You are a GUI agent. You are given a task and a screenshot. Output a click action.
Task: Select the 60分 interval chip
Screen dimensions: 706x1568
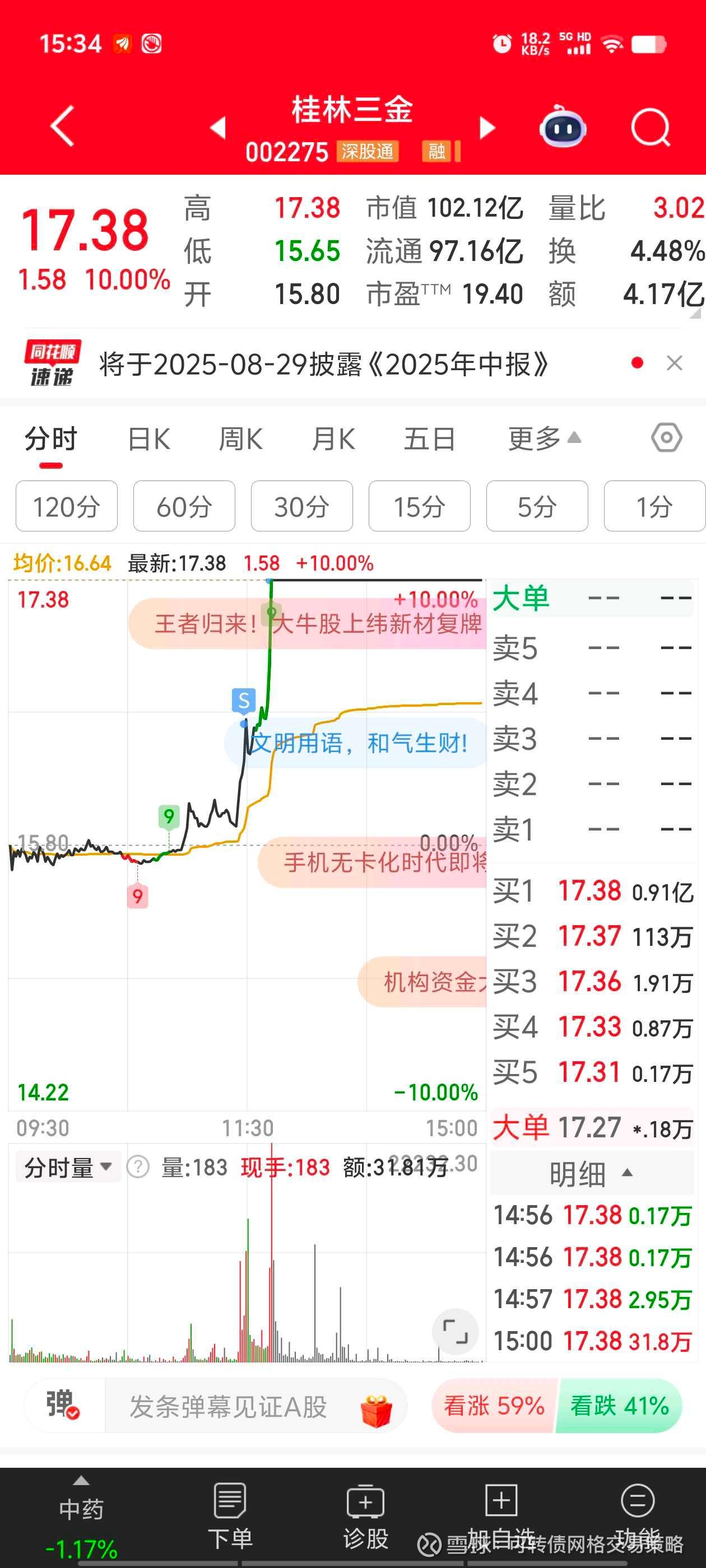pyautogui.click(x=184, y=506)
